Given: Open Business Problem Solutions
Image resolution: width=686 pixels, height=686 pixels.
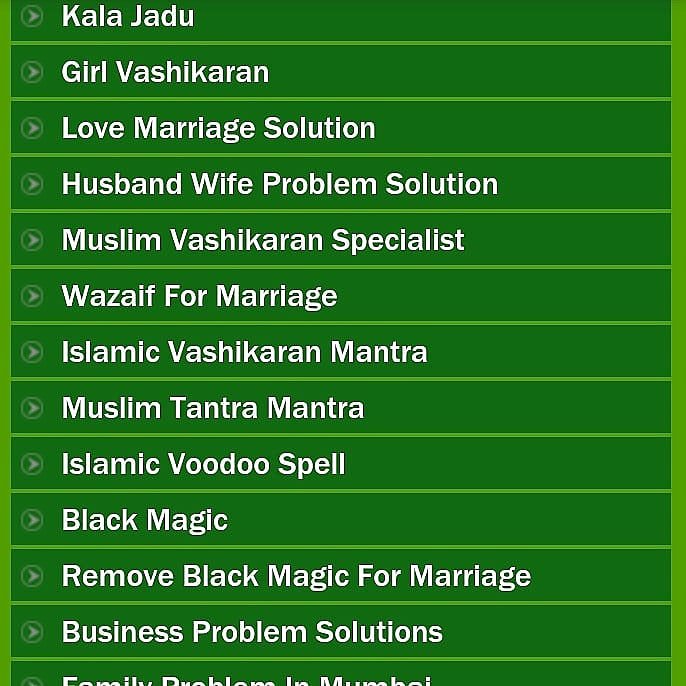Looking at the screenshot, I should coord(252,632).
